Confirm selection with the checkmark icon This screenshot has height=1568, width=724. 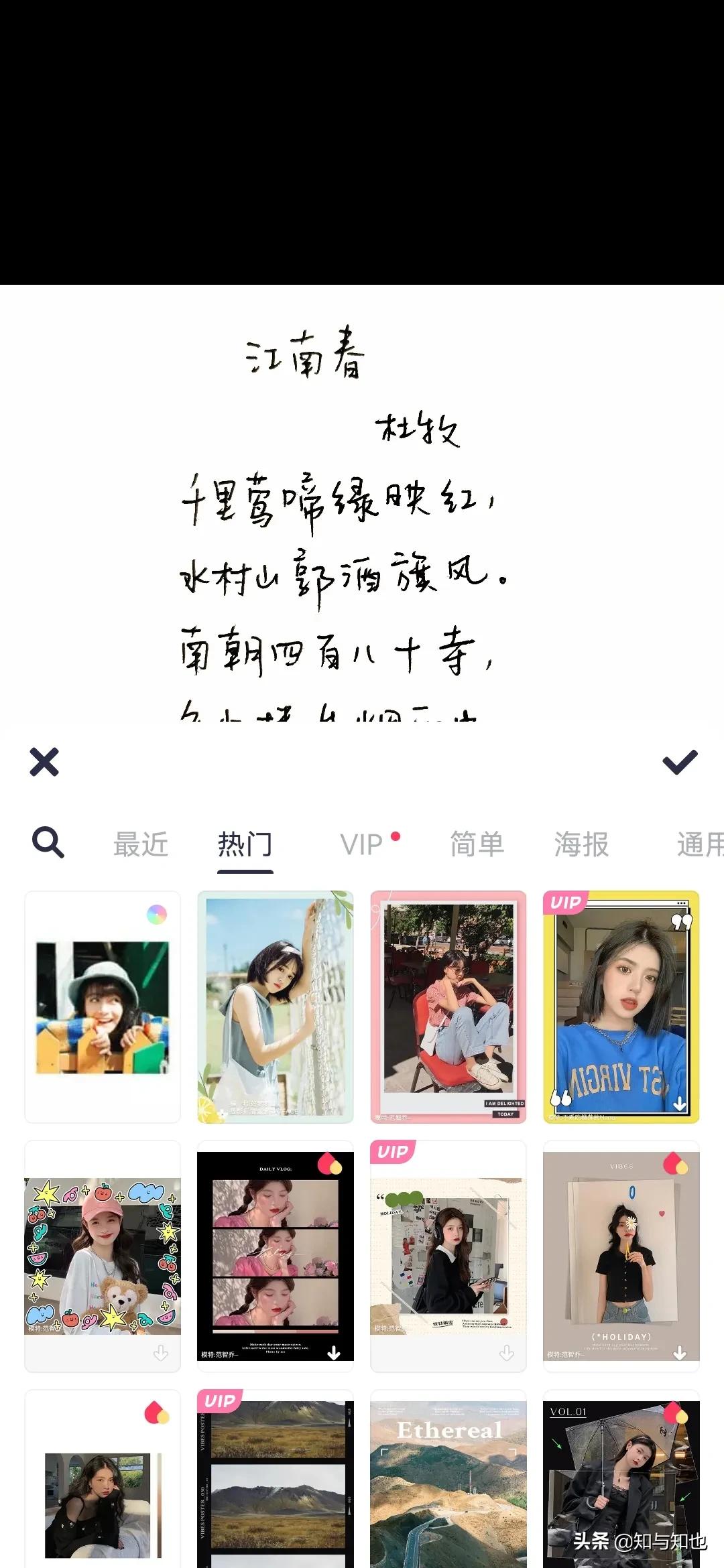[679, 762]
